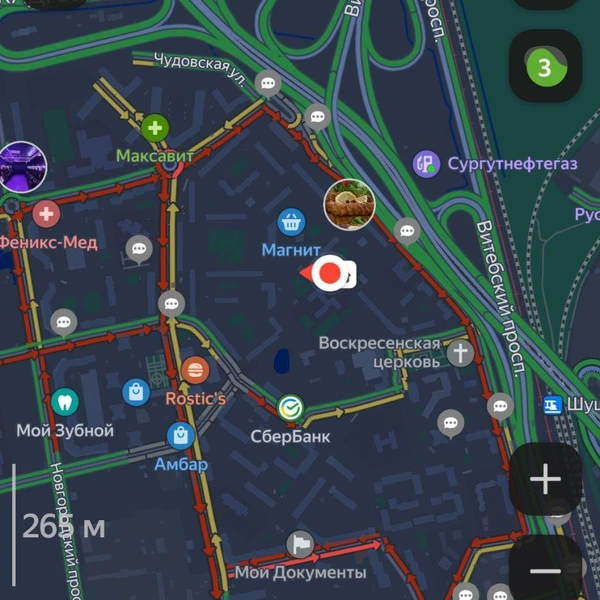This screenshot has height=600, width=600.
Task: Open the Rostic's restaurant marker
Action: pyautogui.click(x=195, y=370)
